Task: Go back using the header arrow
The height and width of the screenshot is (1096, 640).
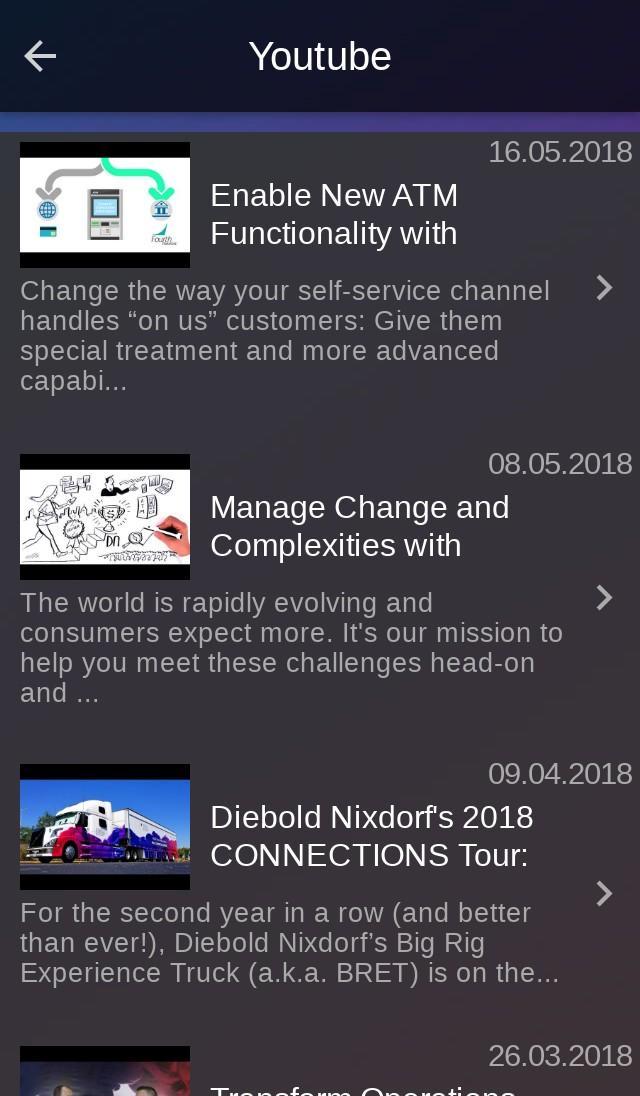Action: point(40,56)
